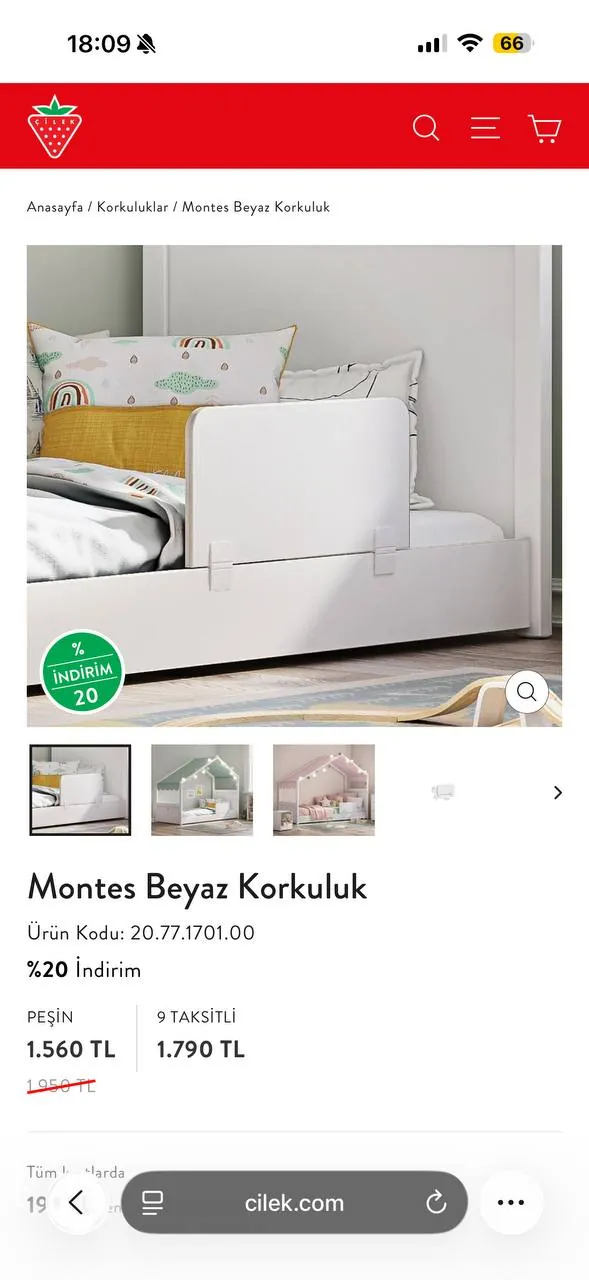Open the search magnifier in header
The height and width of the screenshot is (1280, 589).
tap(426, 128)
